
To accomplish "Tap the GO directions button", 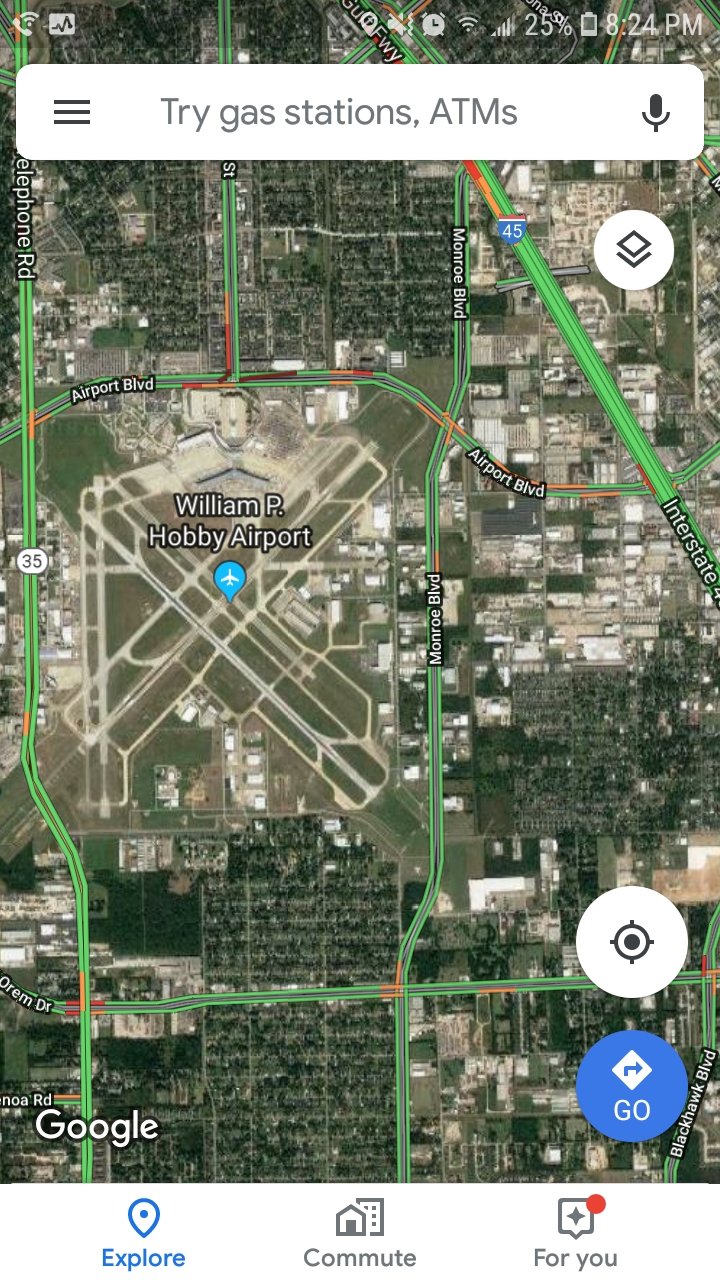I will pyautogui.click(x=632, y=1086).
